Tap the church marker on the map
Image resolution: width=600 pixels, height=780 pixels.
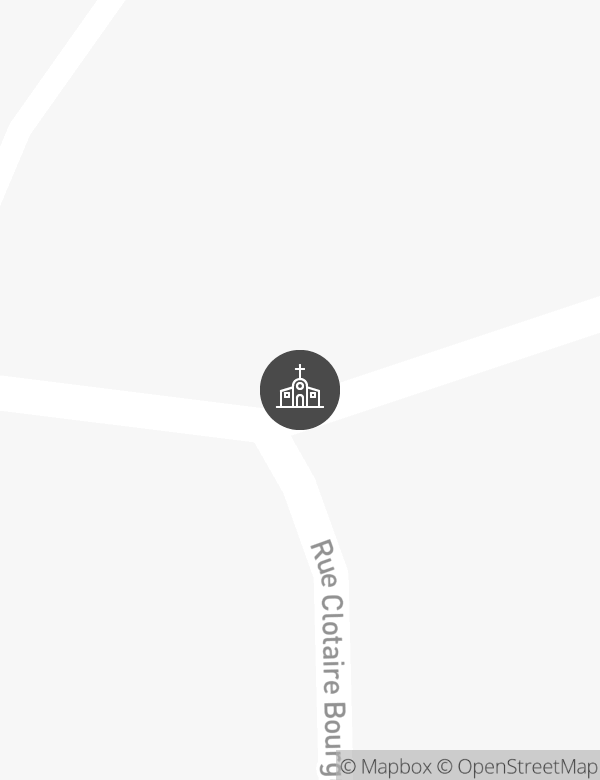click(x=300, y=390)
